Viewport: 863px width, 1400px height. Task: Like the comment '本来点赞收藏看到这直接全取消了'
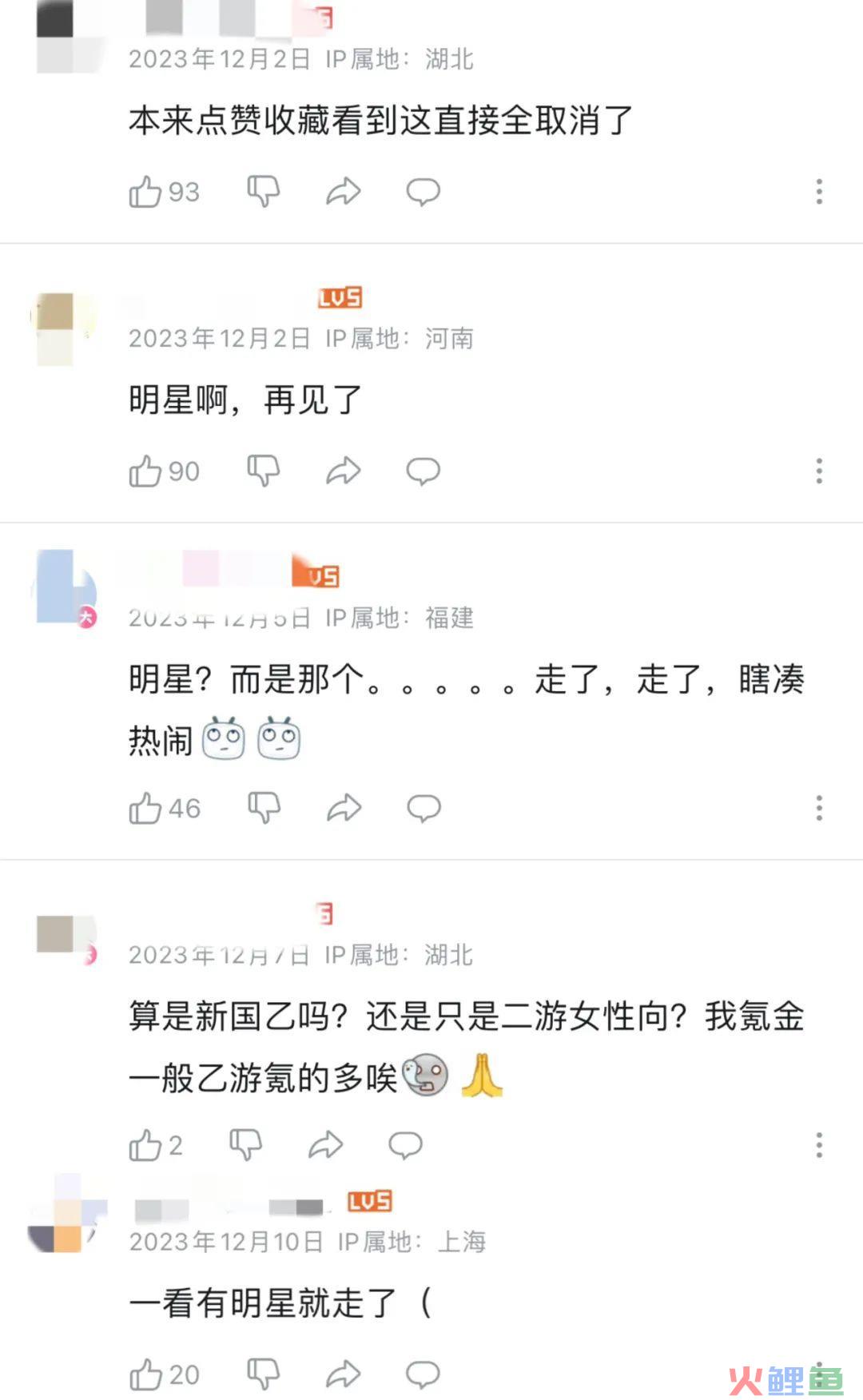tap(146, 192)
